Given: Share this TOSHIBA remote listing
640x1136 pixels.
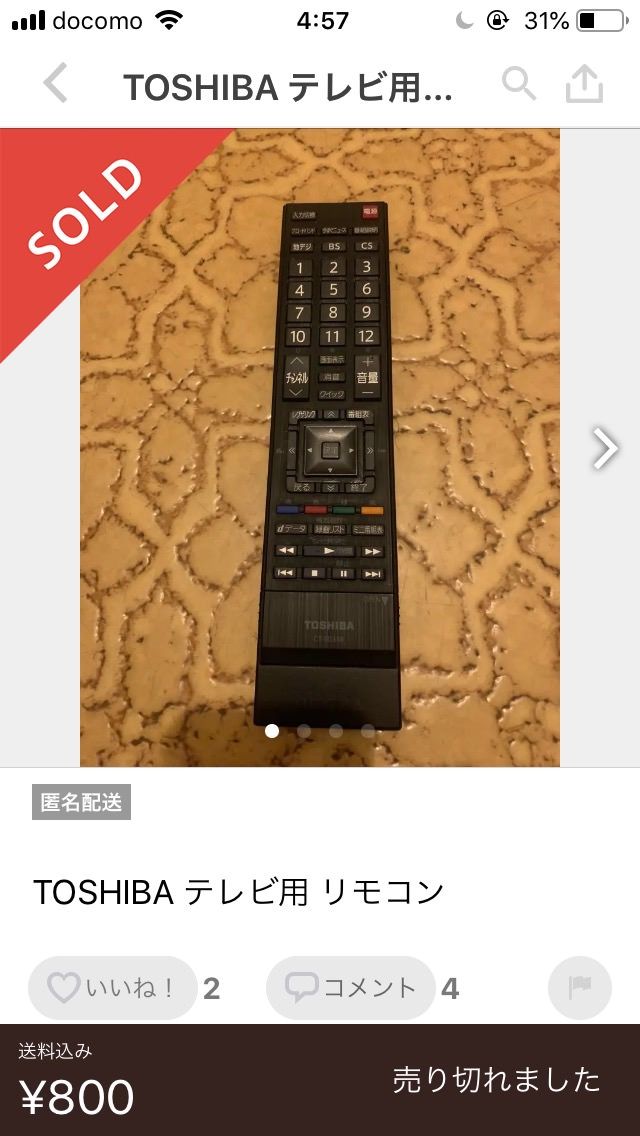Looking at the screenshot, I should (585, 86).
